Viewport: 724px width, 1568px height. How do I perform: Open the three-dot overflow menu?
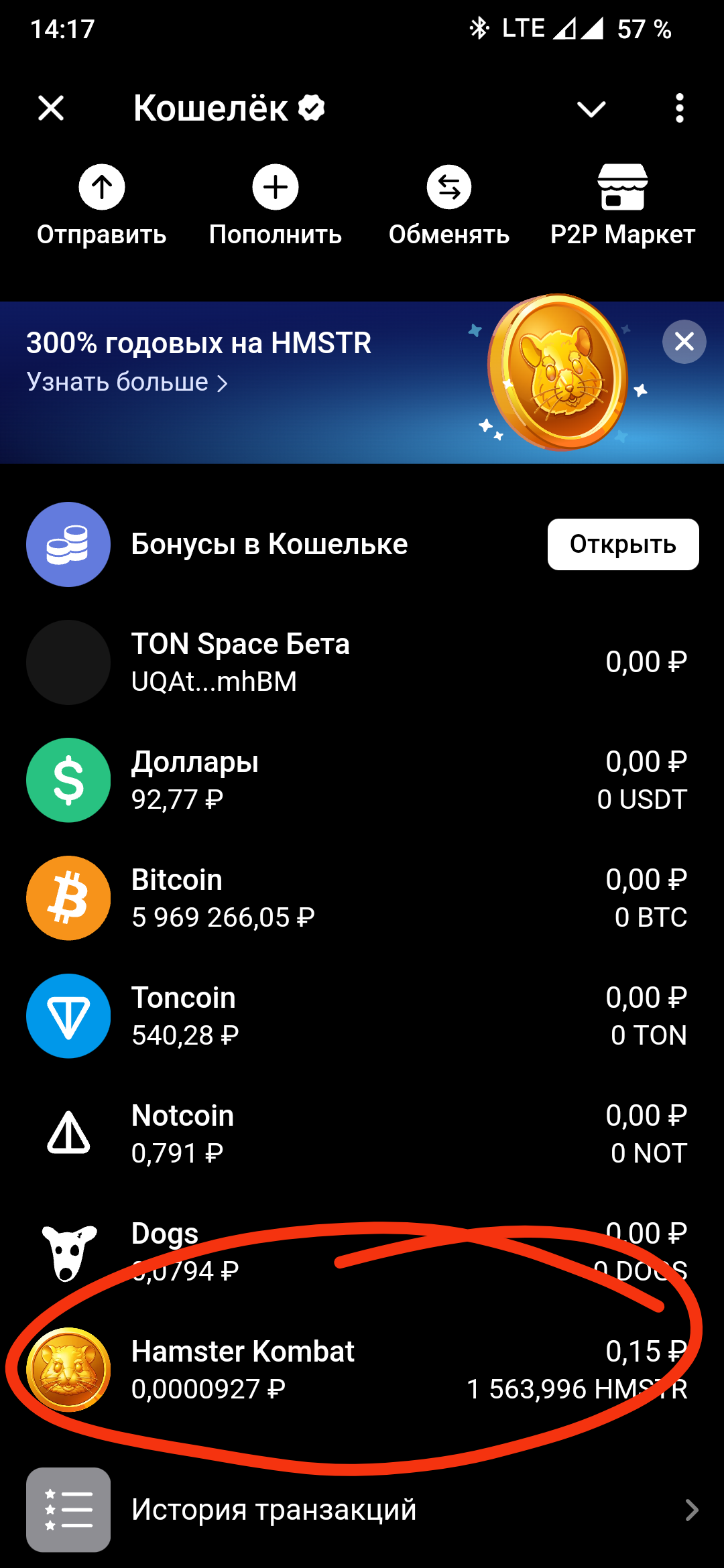point(679,108)
